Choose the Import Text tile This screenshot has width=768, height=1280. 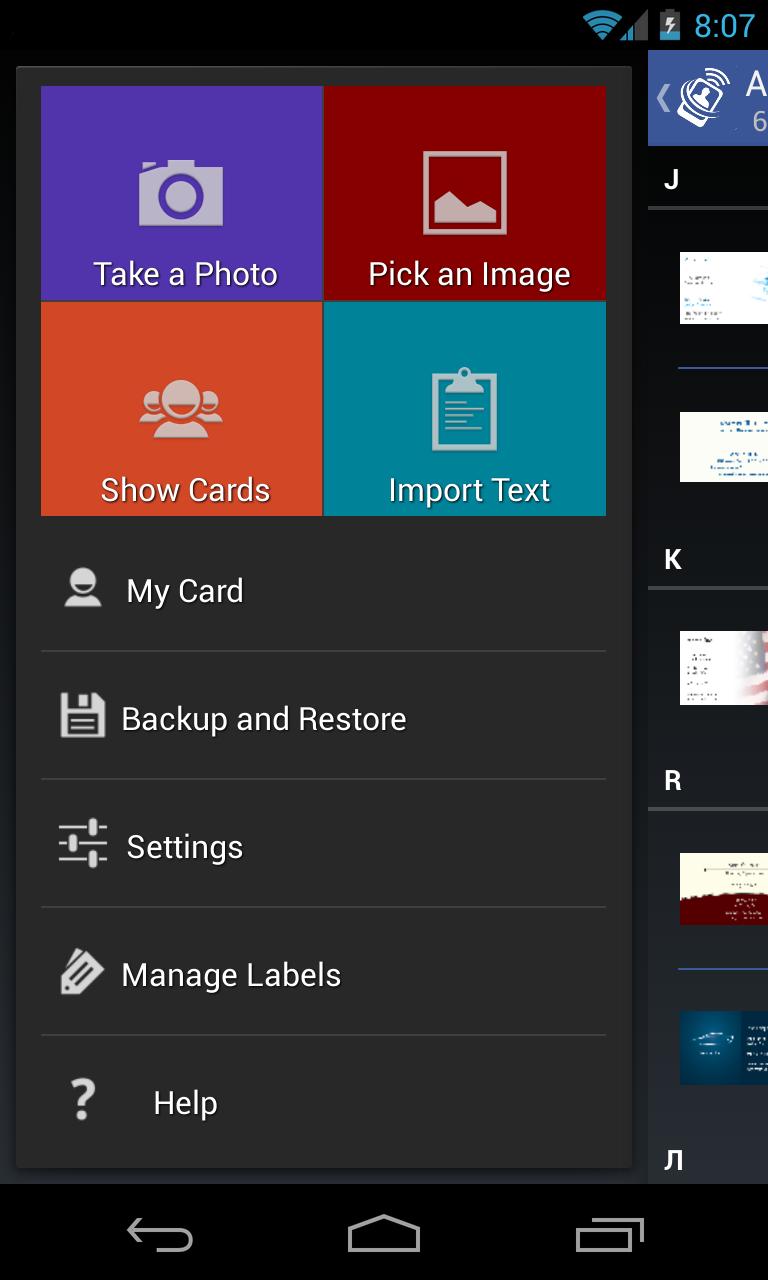click(465, 409)
